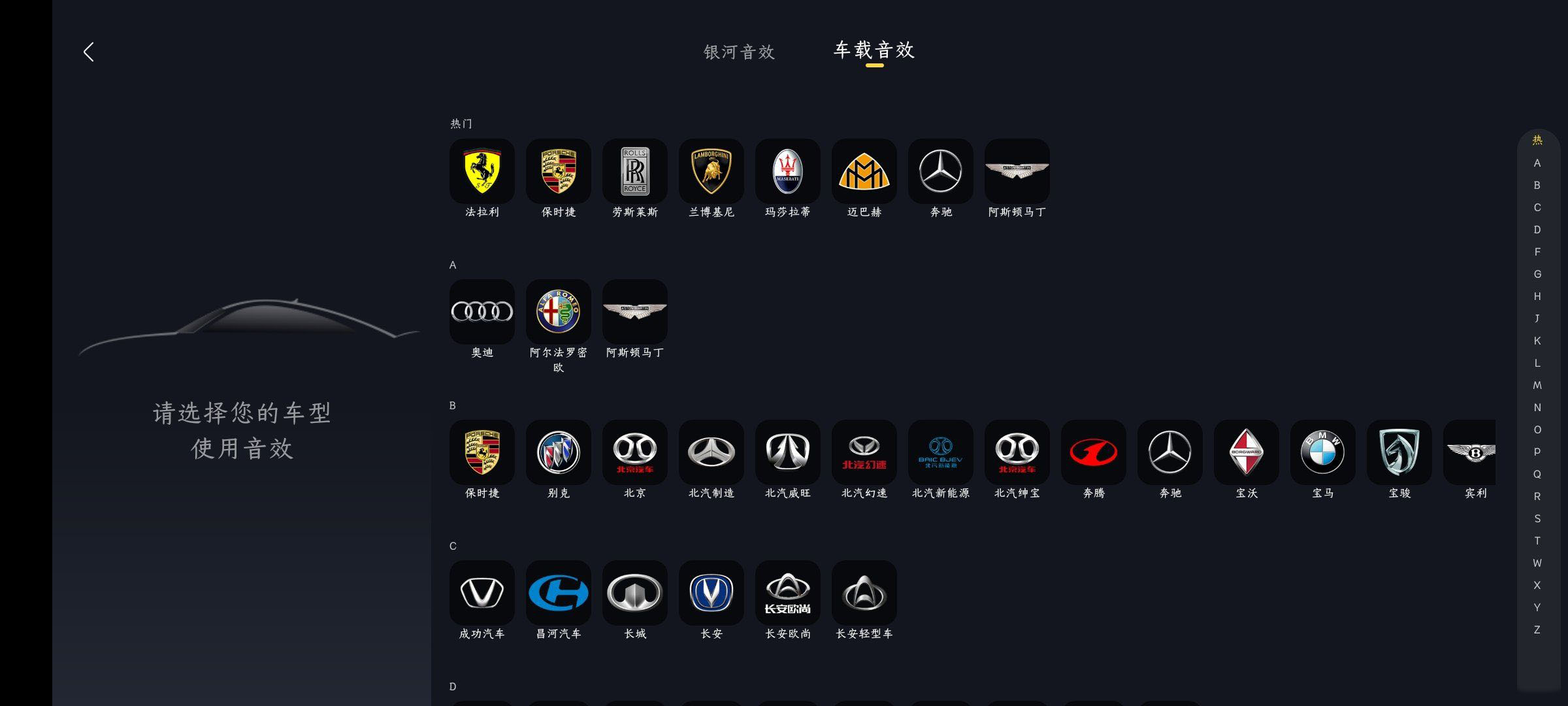Screen dimensions: 1568x706
Task: Select 兰博基尼 car sound effect
Action: point(711,171)
